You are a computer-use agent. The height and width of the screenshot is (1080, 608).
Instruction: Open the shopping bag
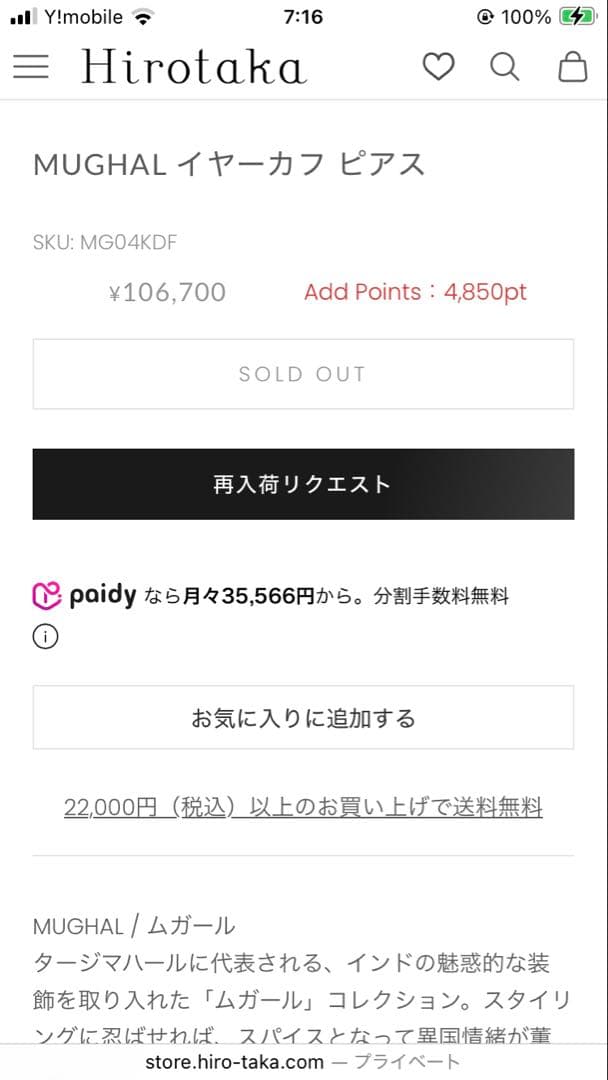[x=572, y=67]
